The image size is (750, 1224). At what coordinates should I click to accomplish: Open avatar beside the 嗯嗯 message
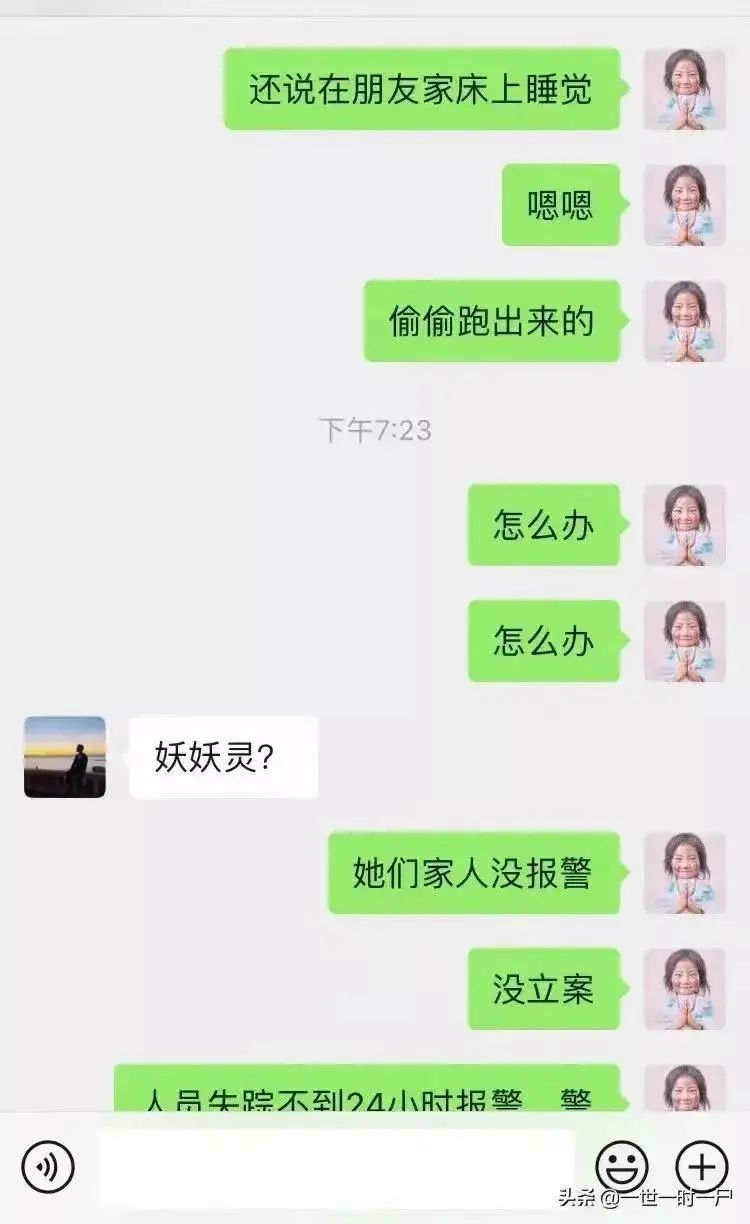tap(684, 205)
